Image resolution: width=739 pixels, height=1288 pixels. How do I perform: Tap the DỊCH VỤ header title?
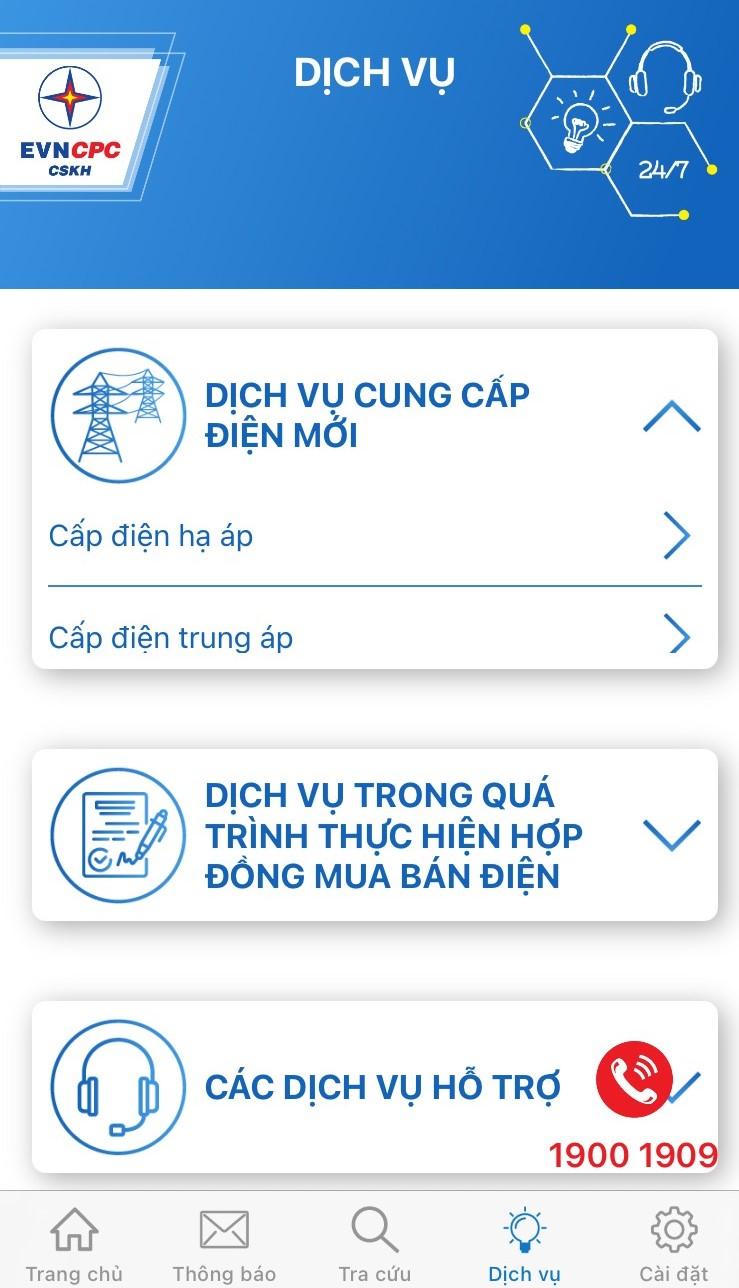tap(375, 72)
